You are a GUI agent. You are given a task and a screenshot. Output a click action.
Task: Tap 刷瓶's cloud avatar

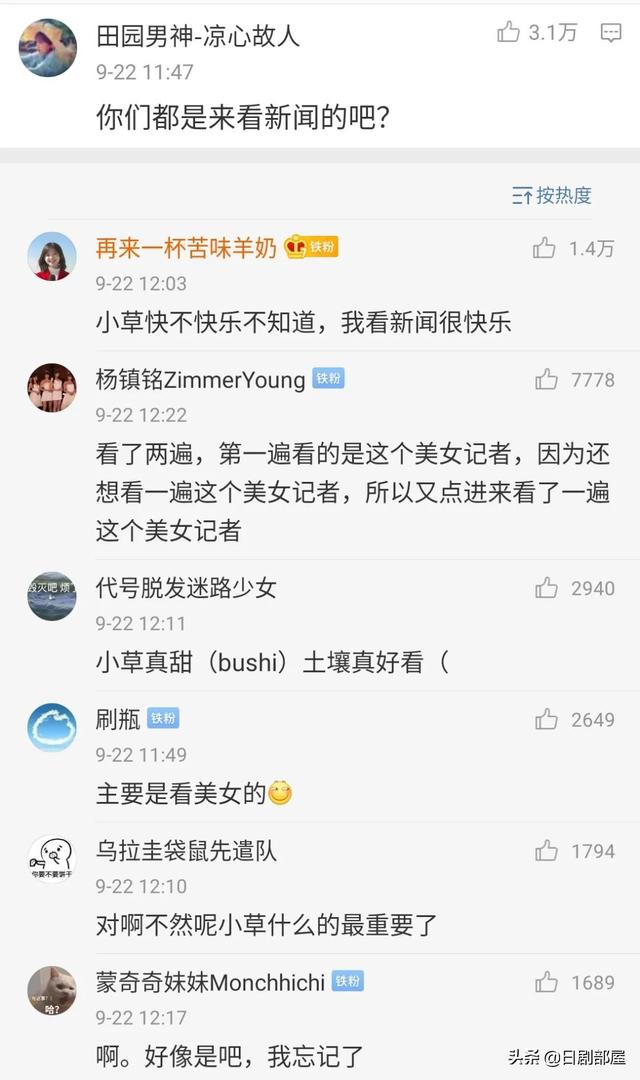coord(52,727)
